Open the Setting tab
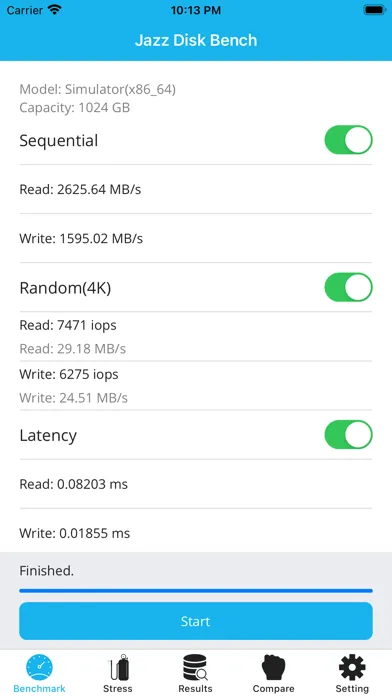This screenshot has height=696, width=392. coord(352,673)
